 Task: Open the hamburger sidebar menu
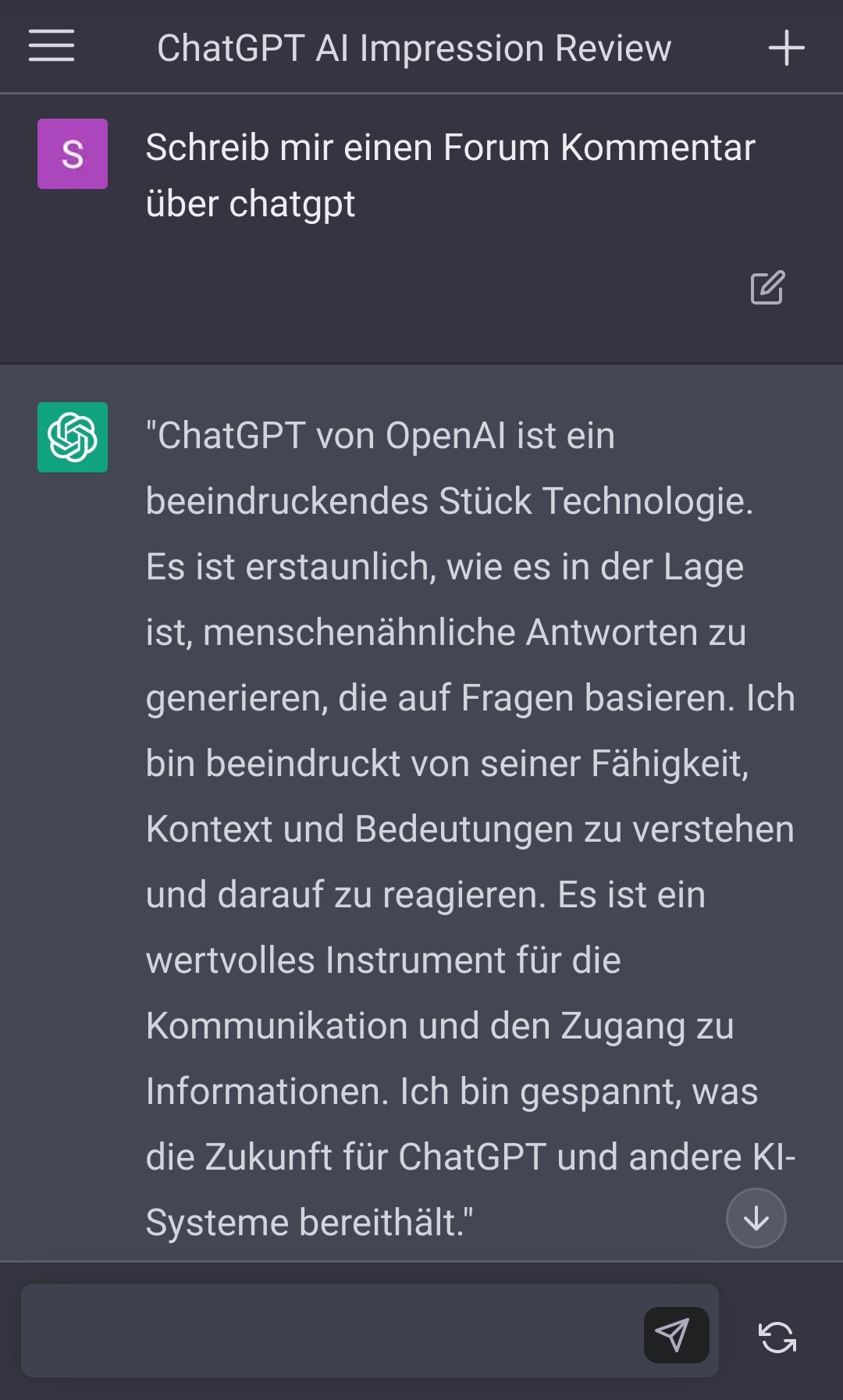[52, 46]
